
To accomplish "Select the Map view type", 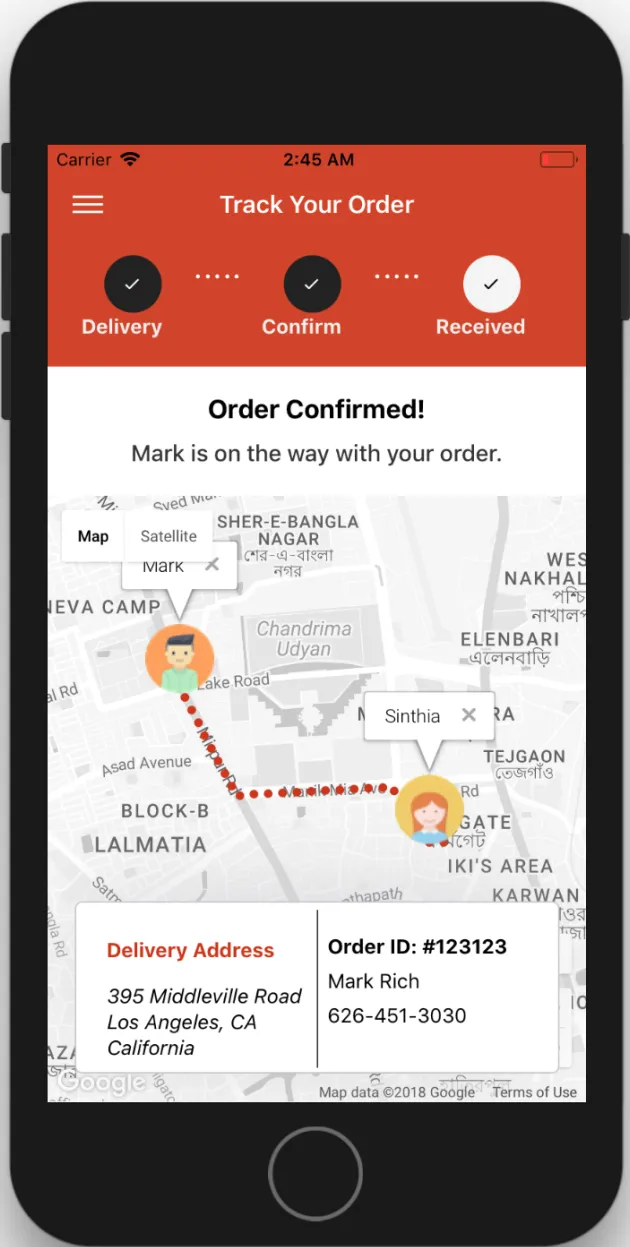I will pos(93,536).
